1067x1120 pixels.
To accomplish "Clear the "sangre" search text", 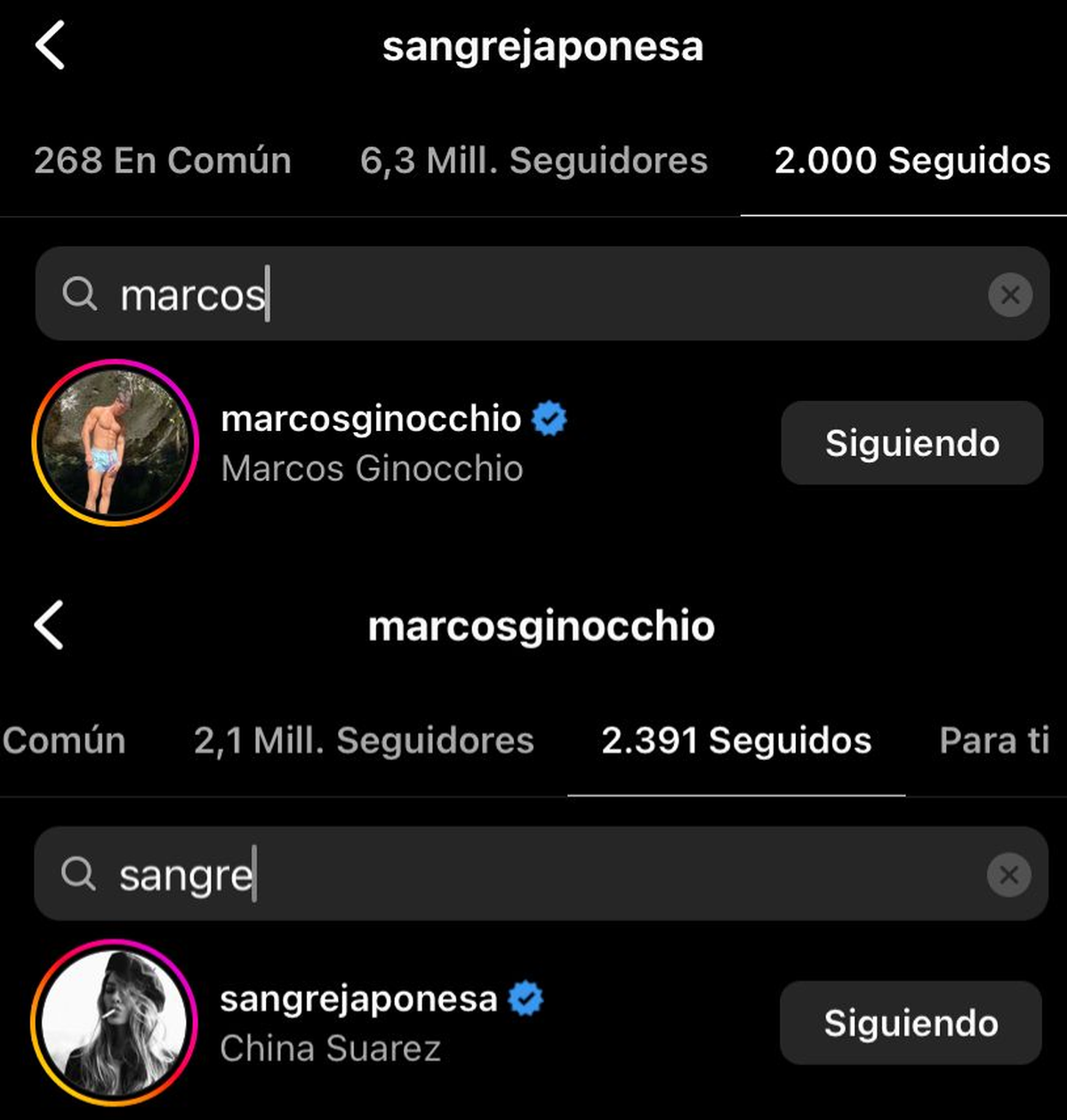I will click(1008, 875).
